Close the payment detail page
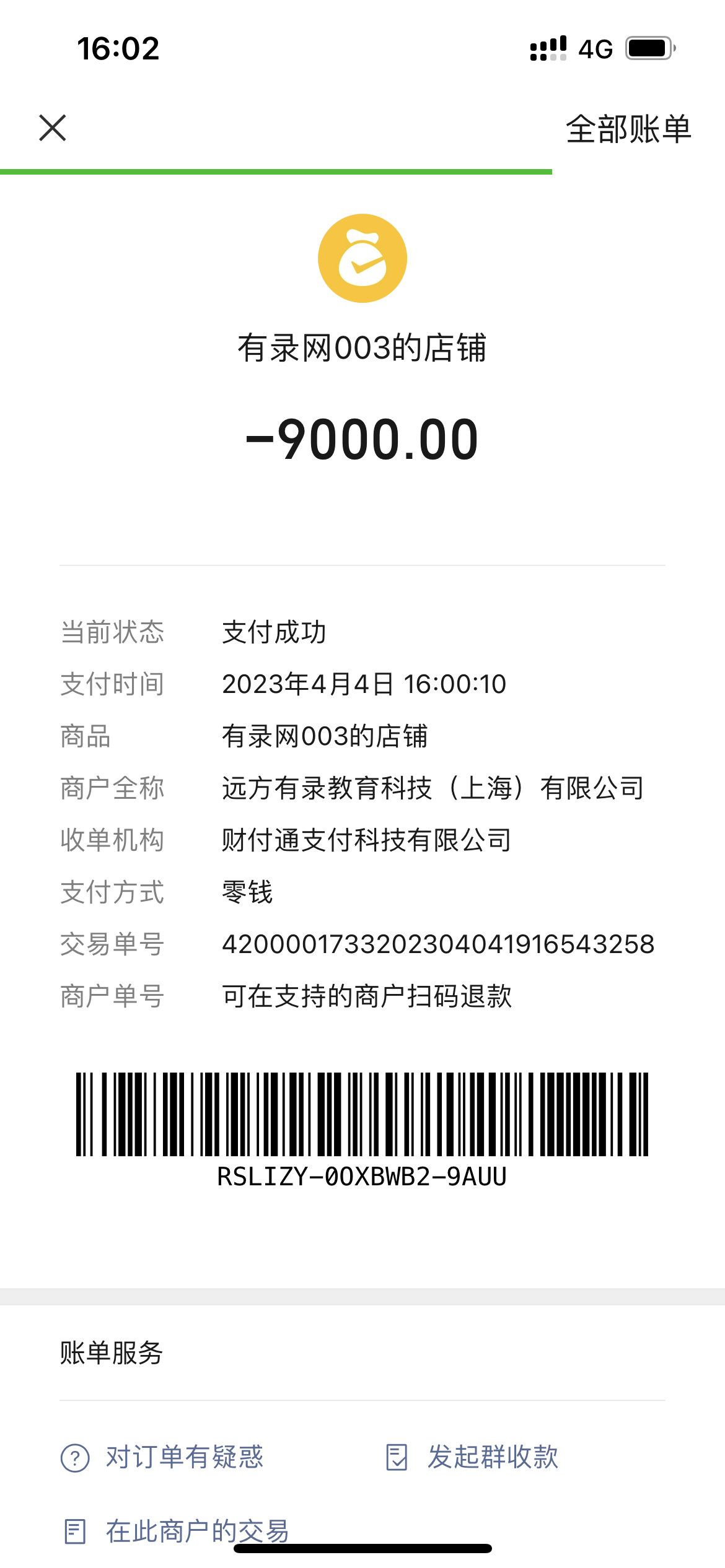The width and height of the screenshot is (725, 1568). 53,128
